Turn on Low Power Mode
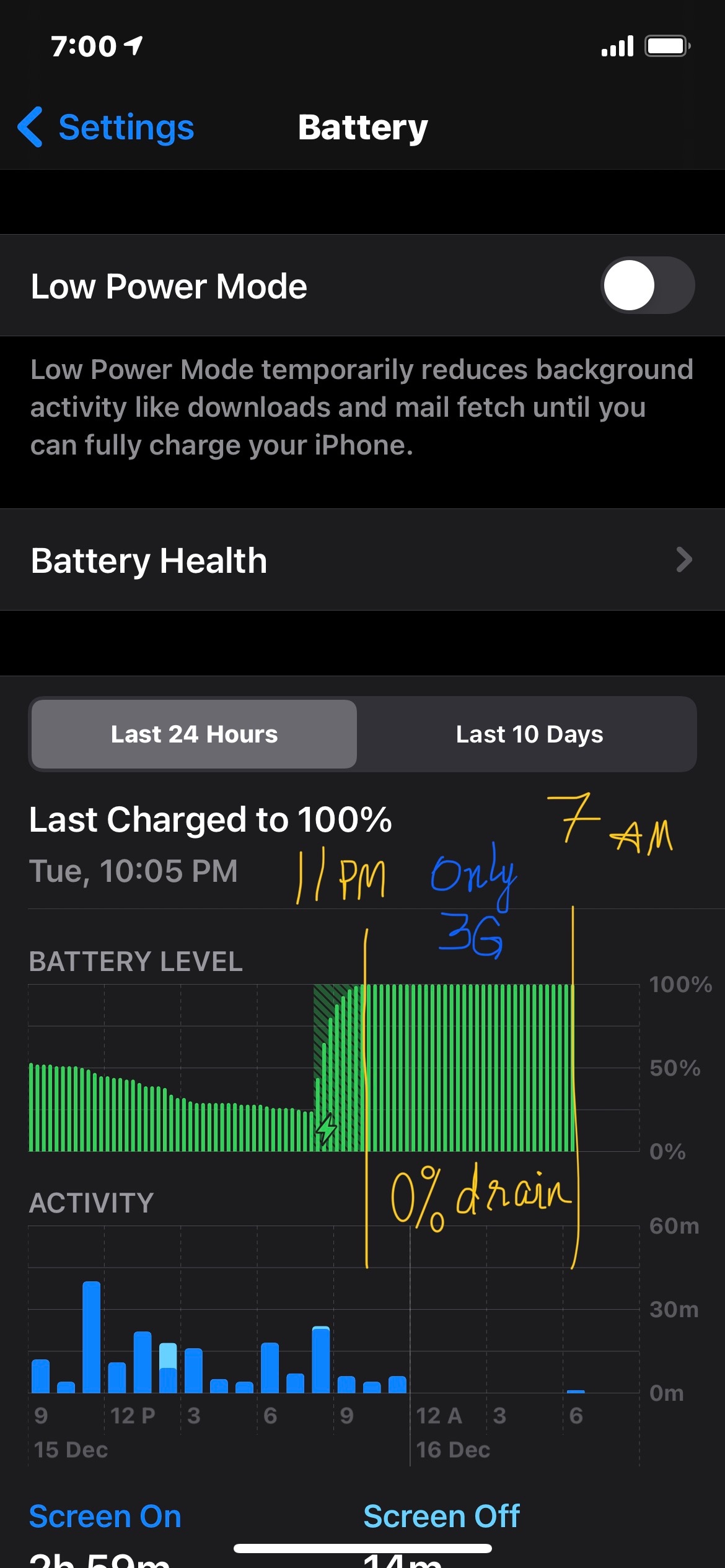Screen dimensions: 725x1568 coord(647,285)
